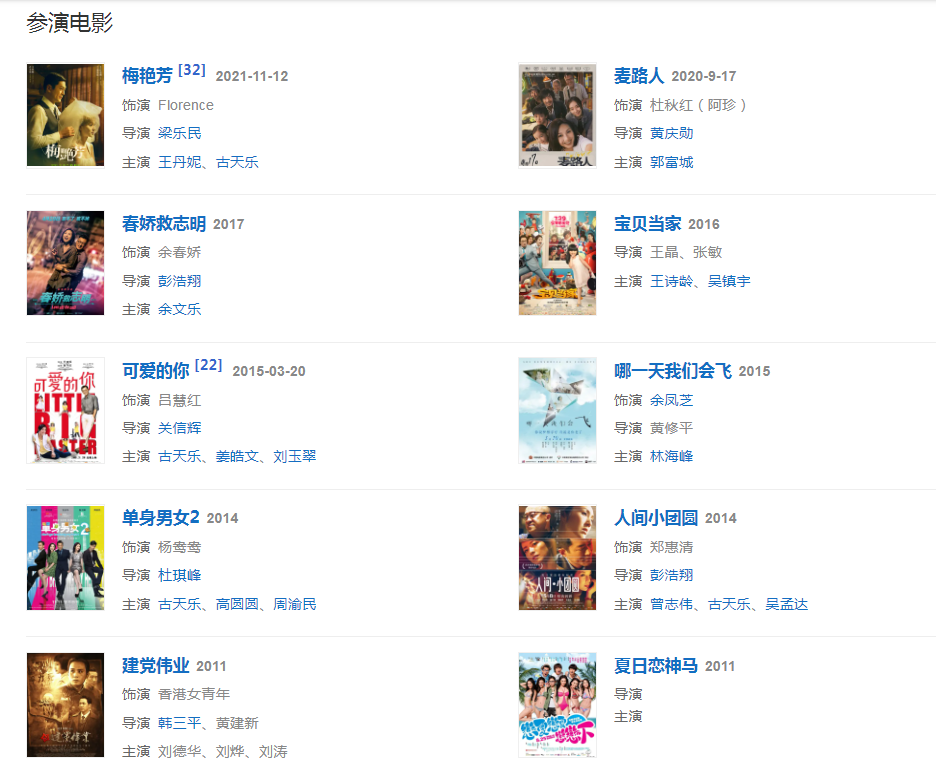Image resolution: width=936 pixels, height=782 pixels.
Task: Open the 可爱的你 movie poster
Action: 65,410
